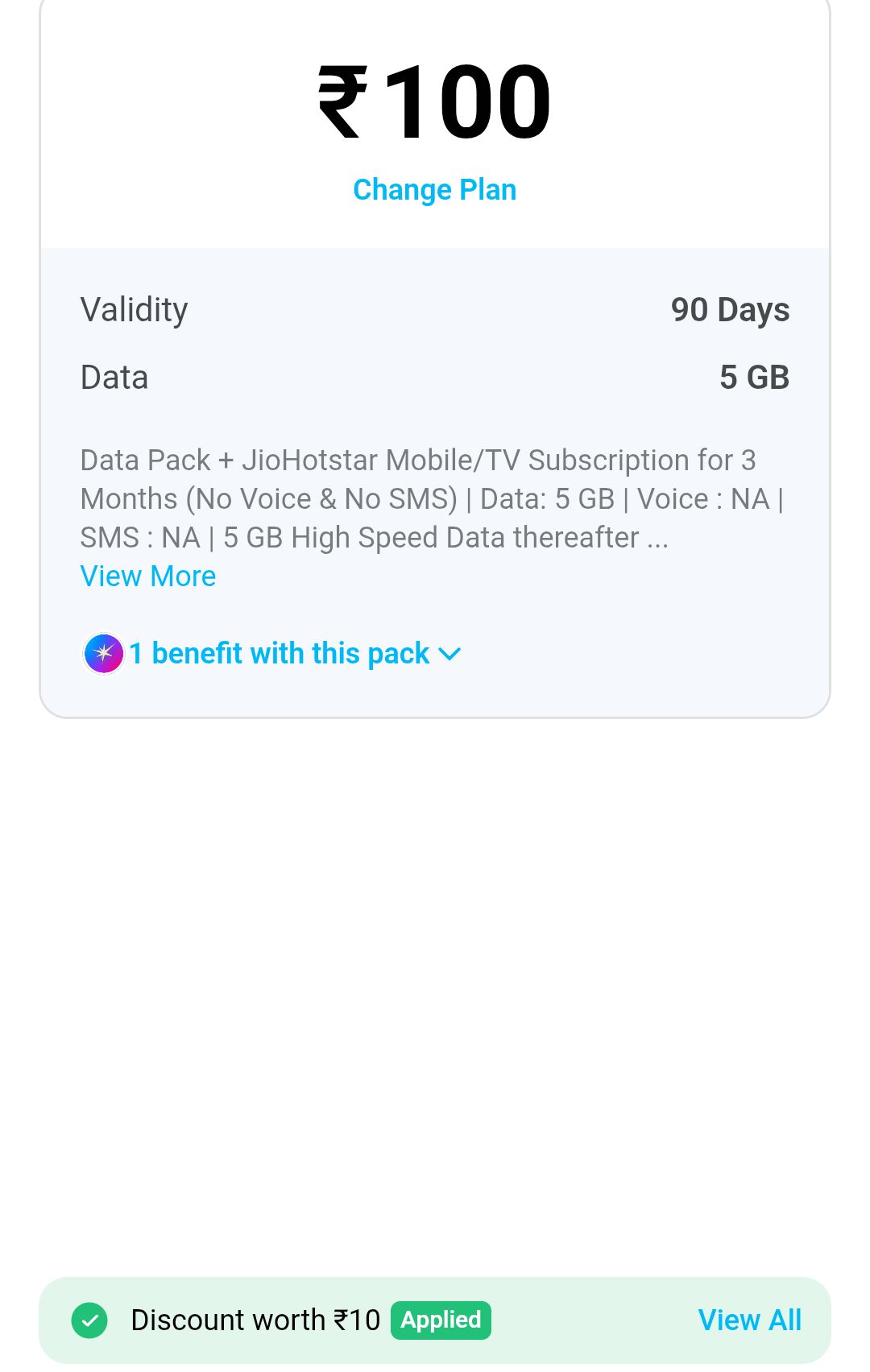Image resolution: width=870 pixels, height=1372 pixels.
Task: Click the Validity label
Action: [133, 309]
